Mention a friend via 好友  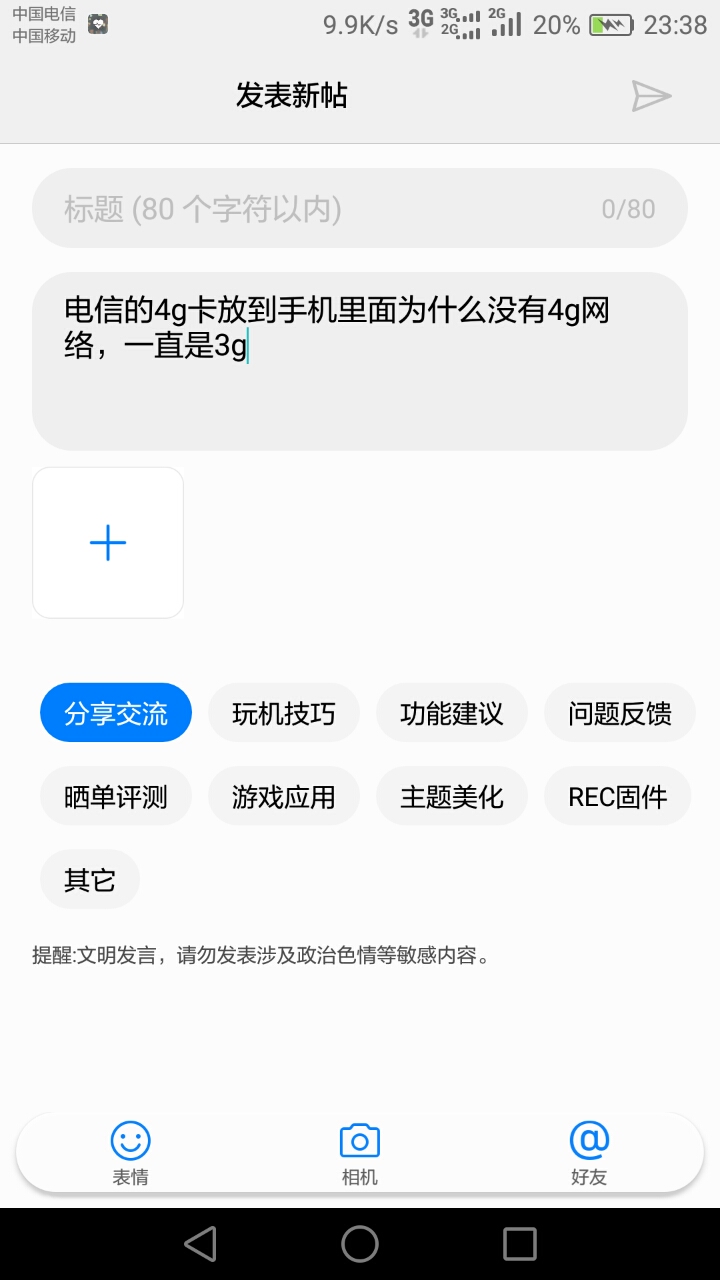coord(589,1153)
